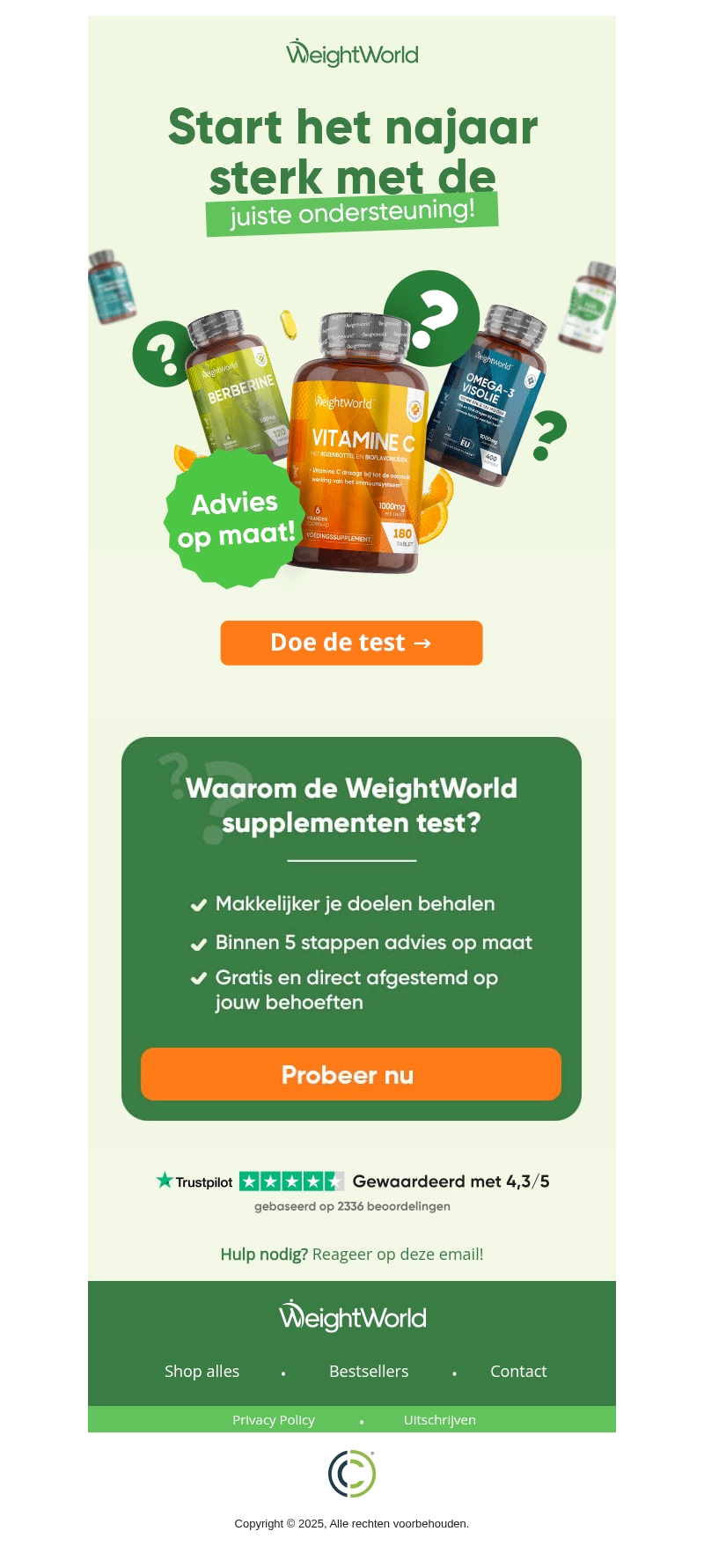Select the orange 'Probeer nu' button
The image size is (704, 1568).
(350, 1074)
